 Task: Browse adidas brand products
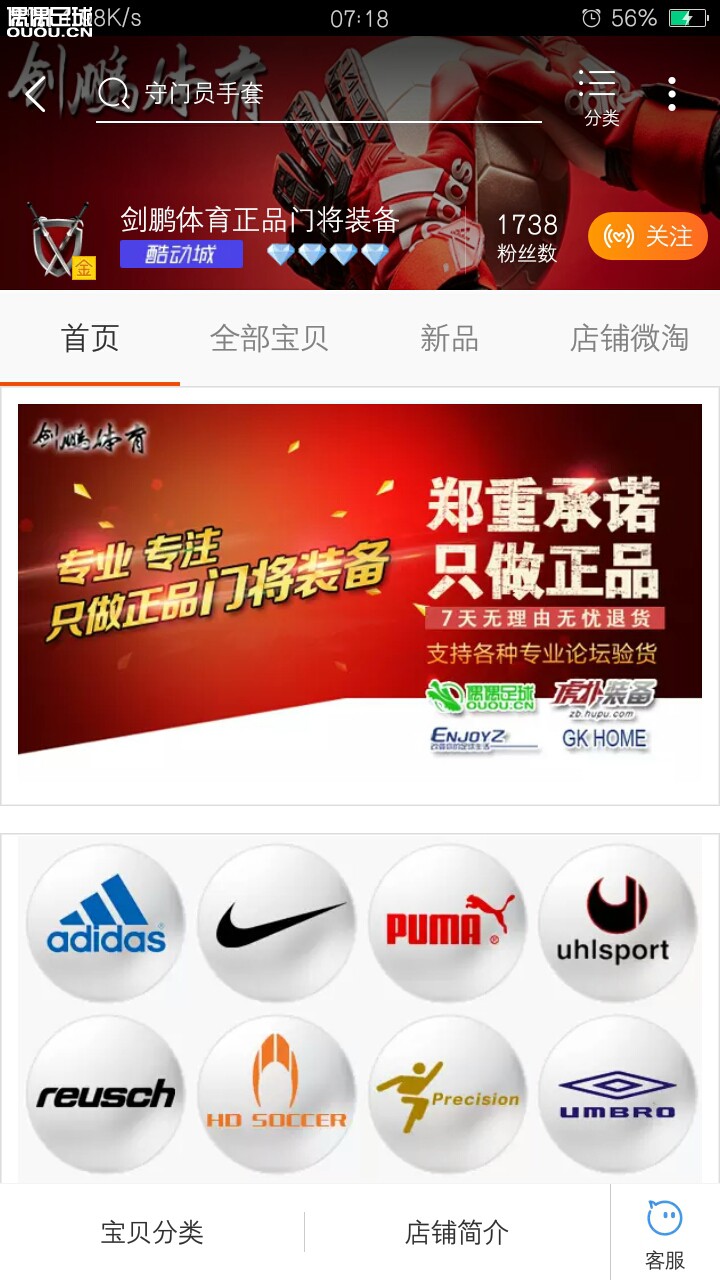[x=105, y=922]
